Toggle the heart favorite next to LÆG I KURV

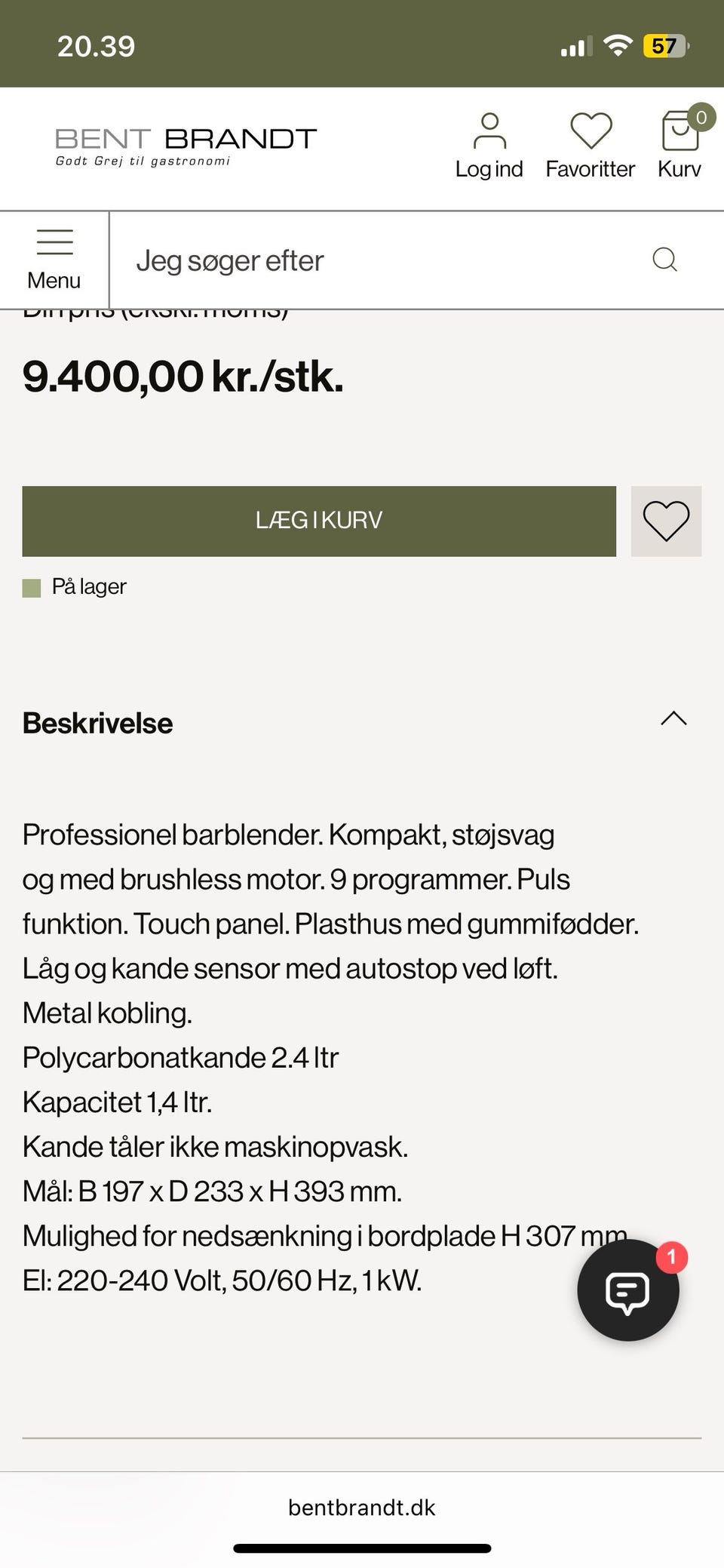pyautogui.click(x=665, y=521)
